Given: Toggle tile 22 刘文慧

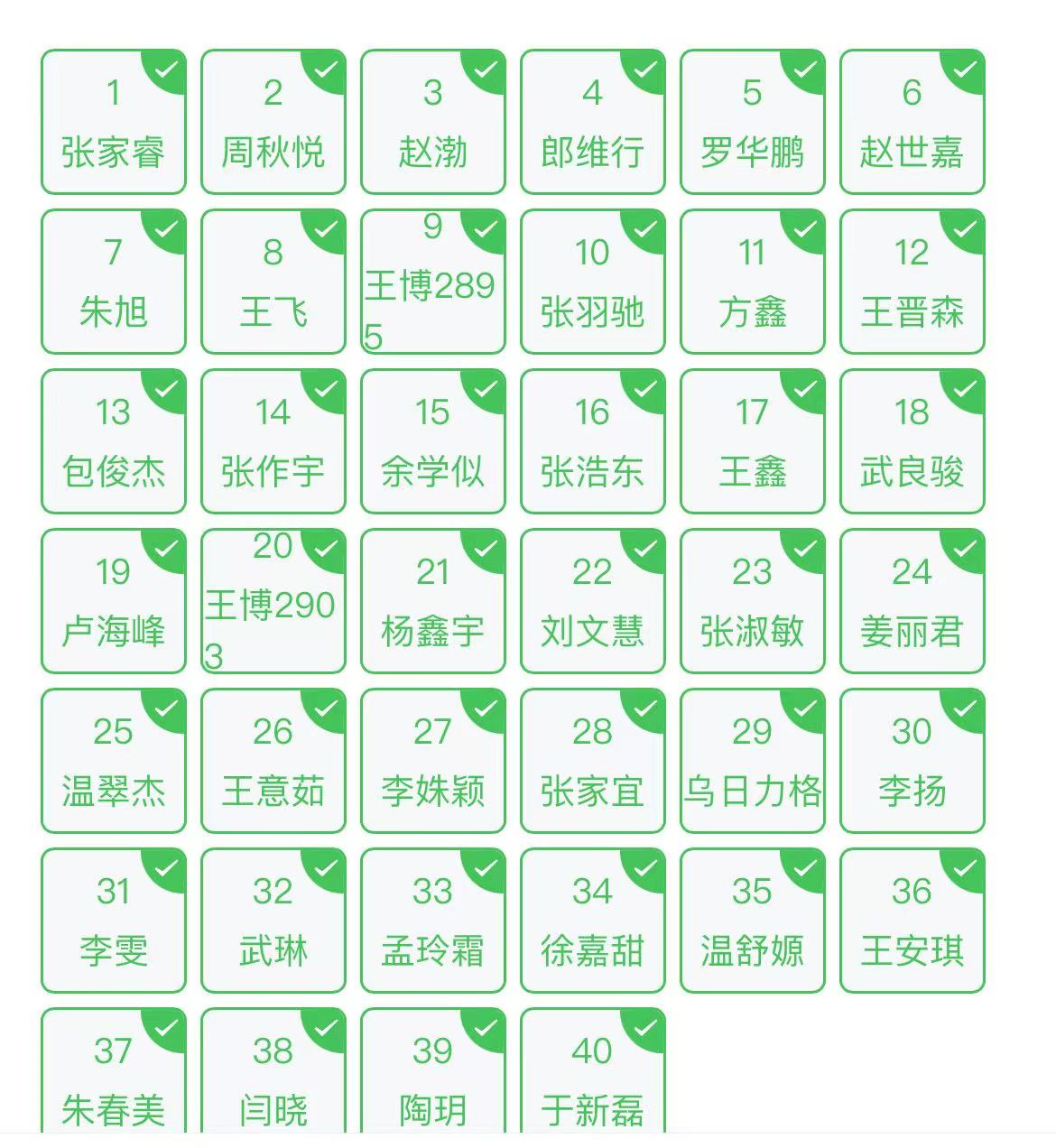Looking at the screenshot, I should coord(592,601).
